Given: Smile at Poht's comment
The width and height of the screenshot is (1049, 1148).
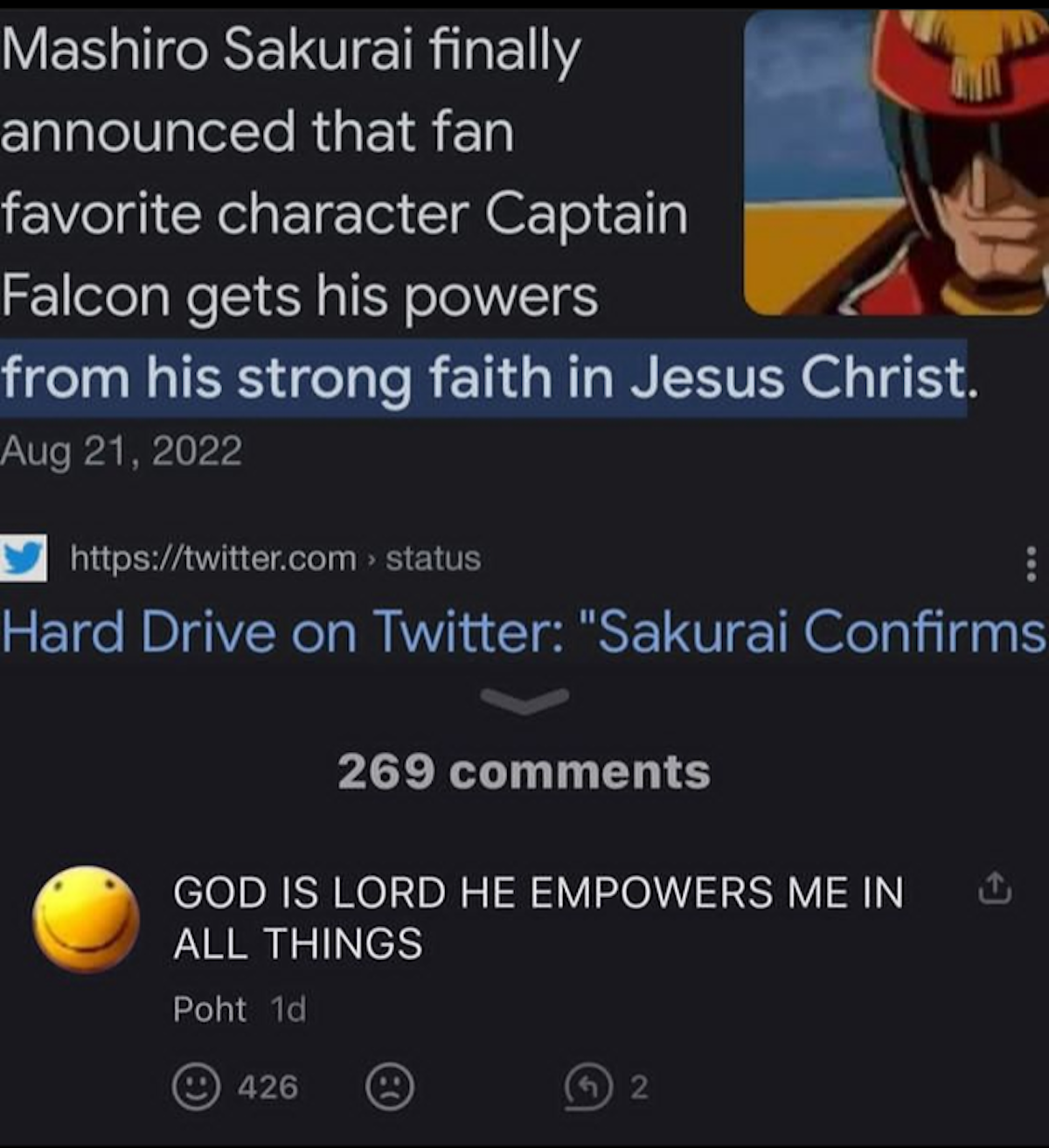Looking at the screenshot, I should coord(197,1087).
